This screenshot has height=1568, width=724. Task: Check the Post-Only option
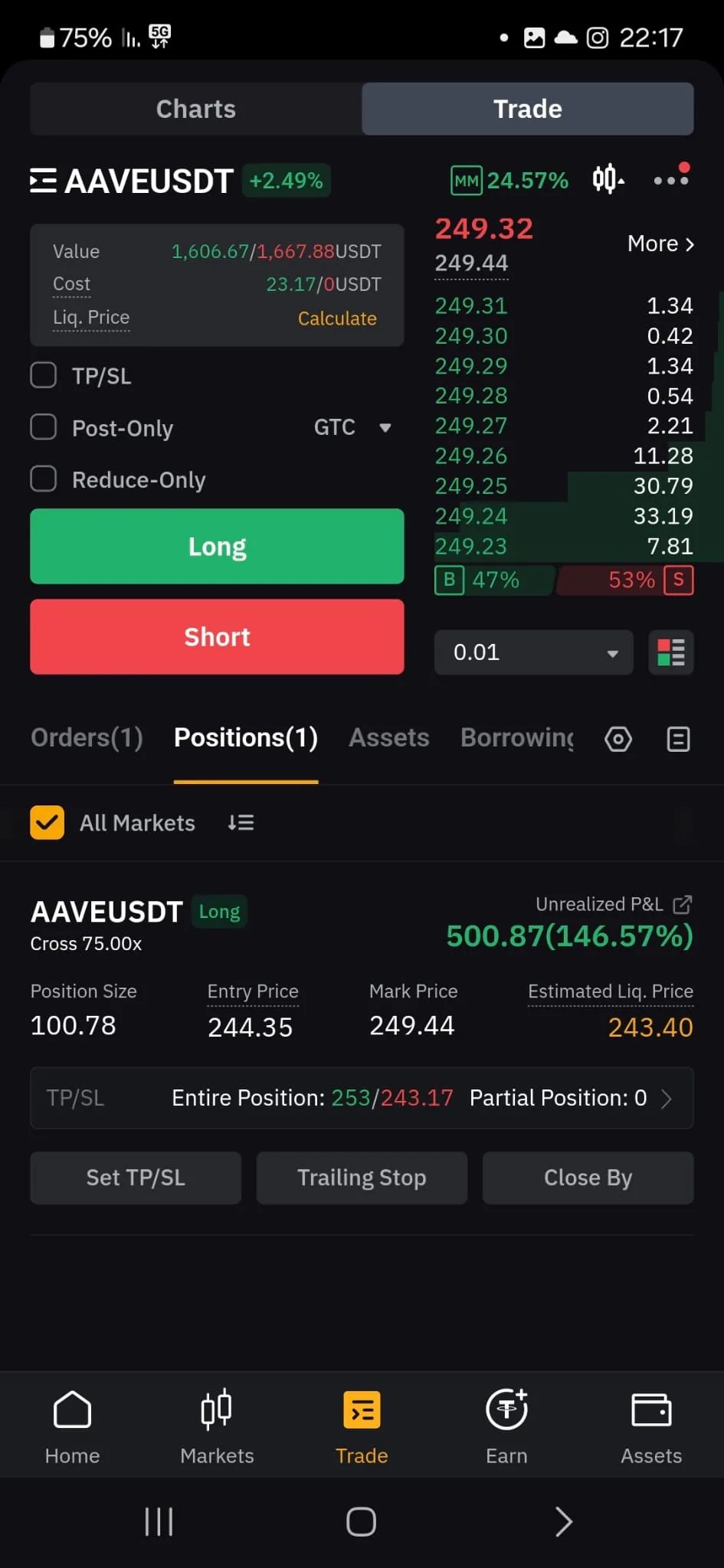click(x=44, y=427)
